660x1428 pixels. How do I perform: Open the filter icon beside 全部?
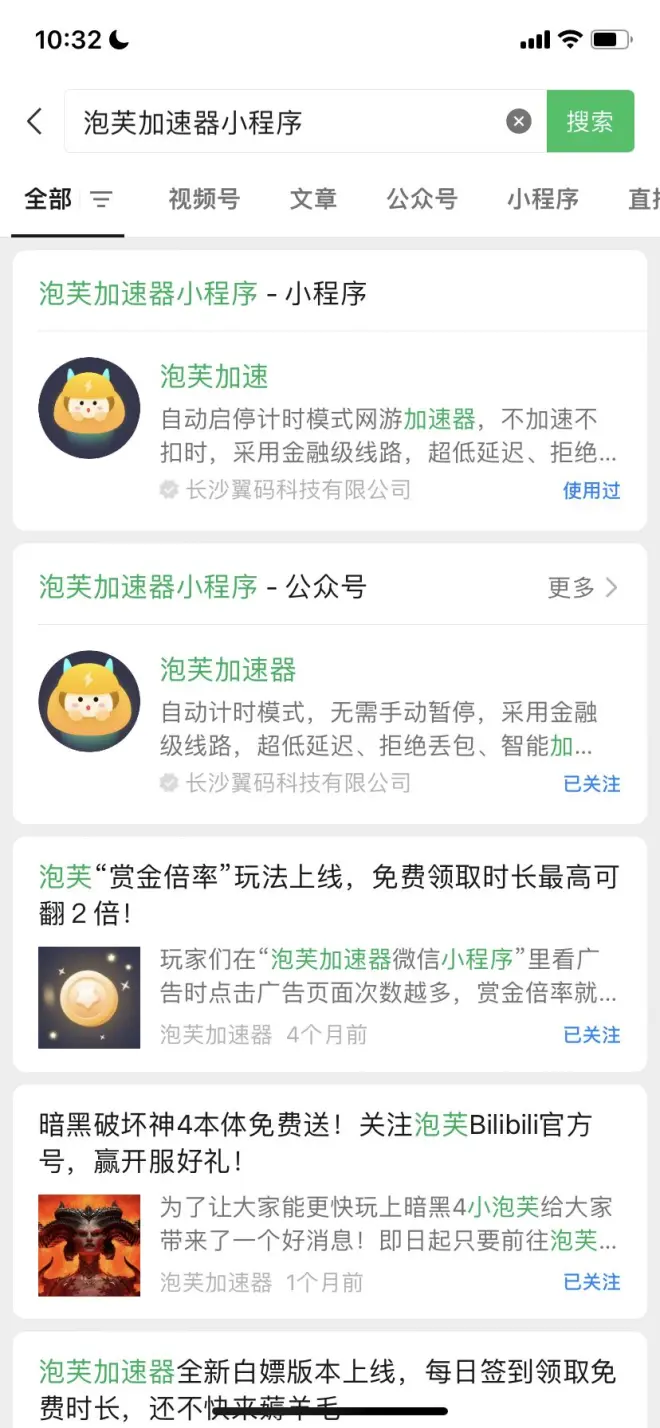click(x=101, y=199)
